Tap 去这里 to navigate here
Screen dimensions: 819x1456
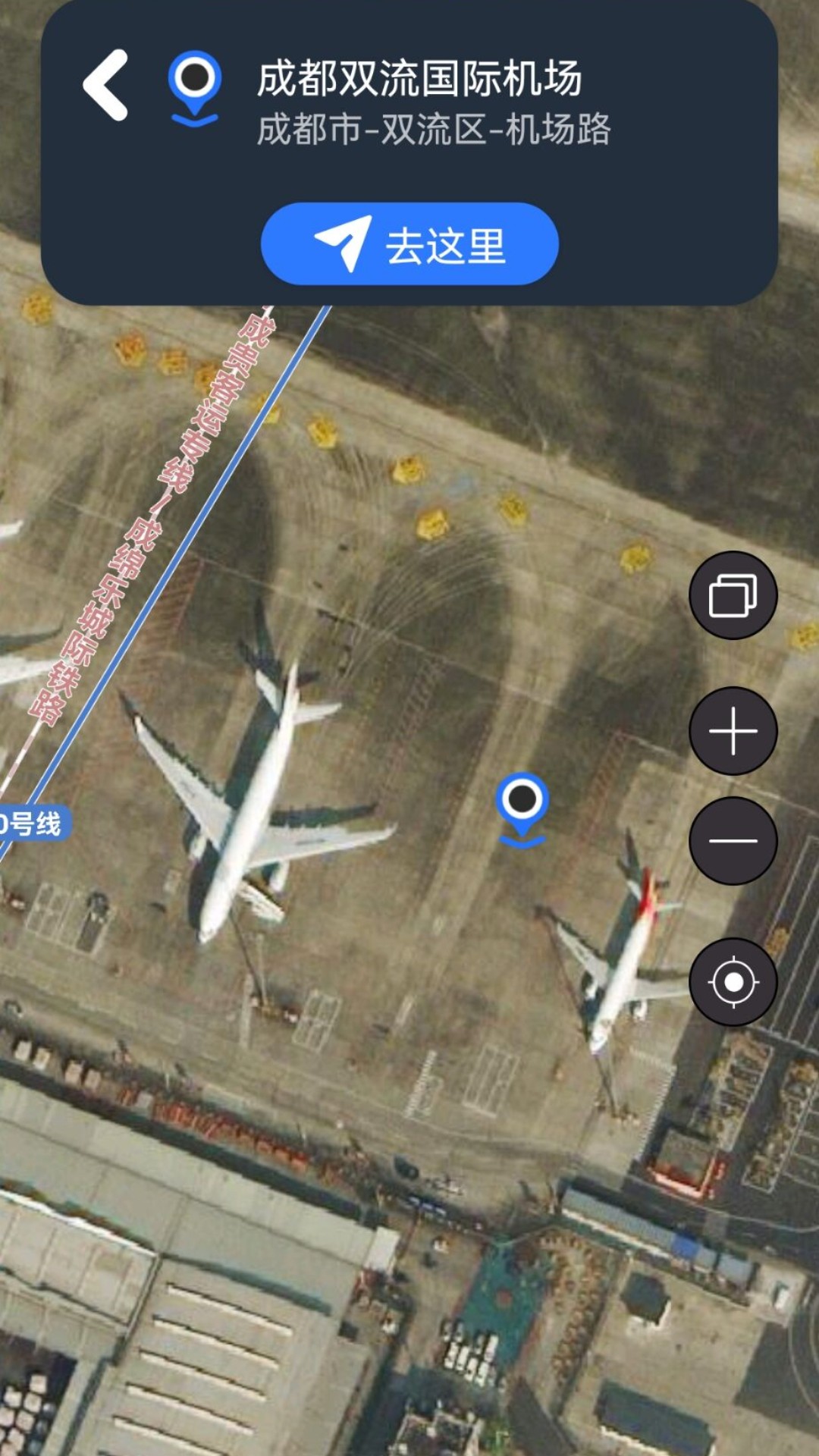point(409,244)
